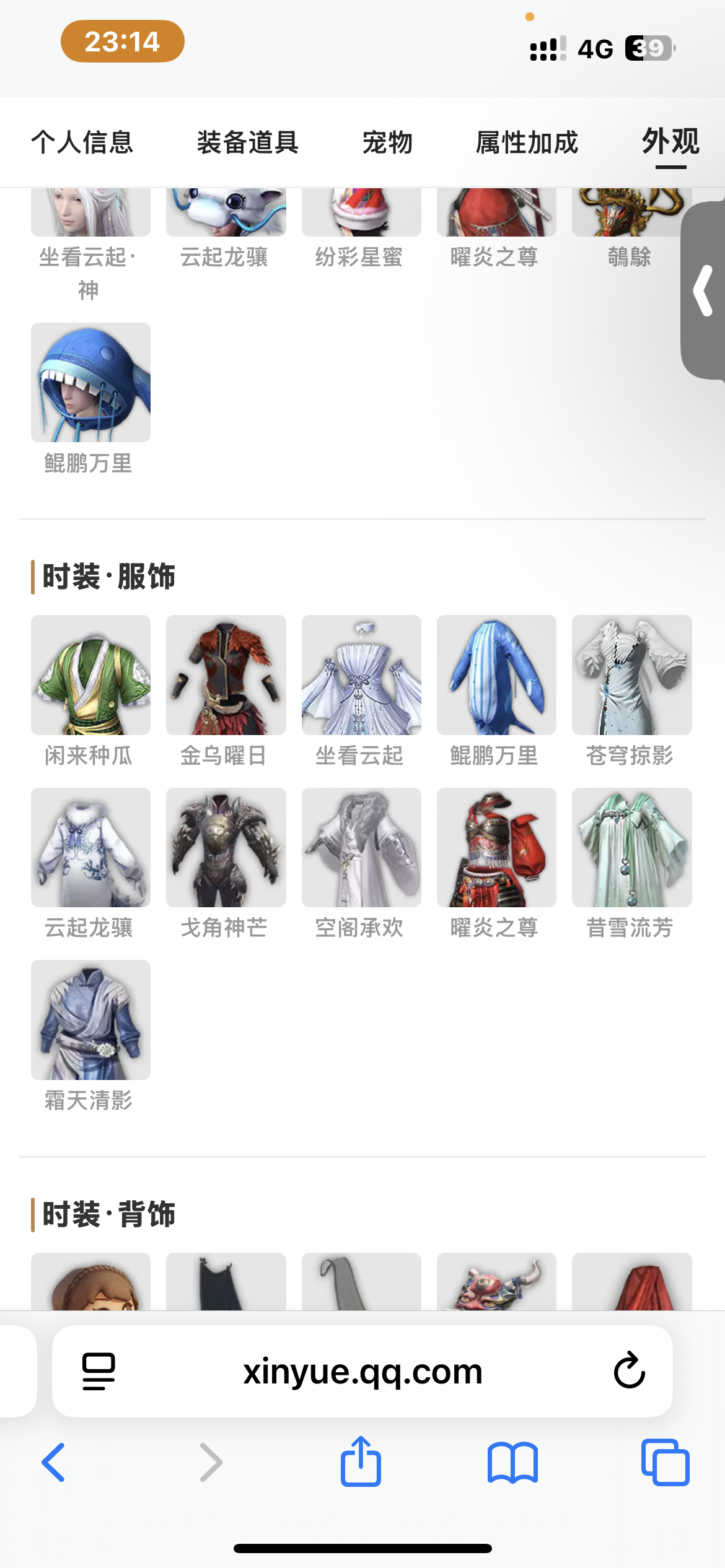Open browser bookmarks
The width and height of the screenshot is (725, 1568).
pos(512,1462)
